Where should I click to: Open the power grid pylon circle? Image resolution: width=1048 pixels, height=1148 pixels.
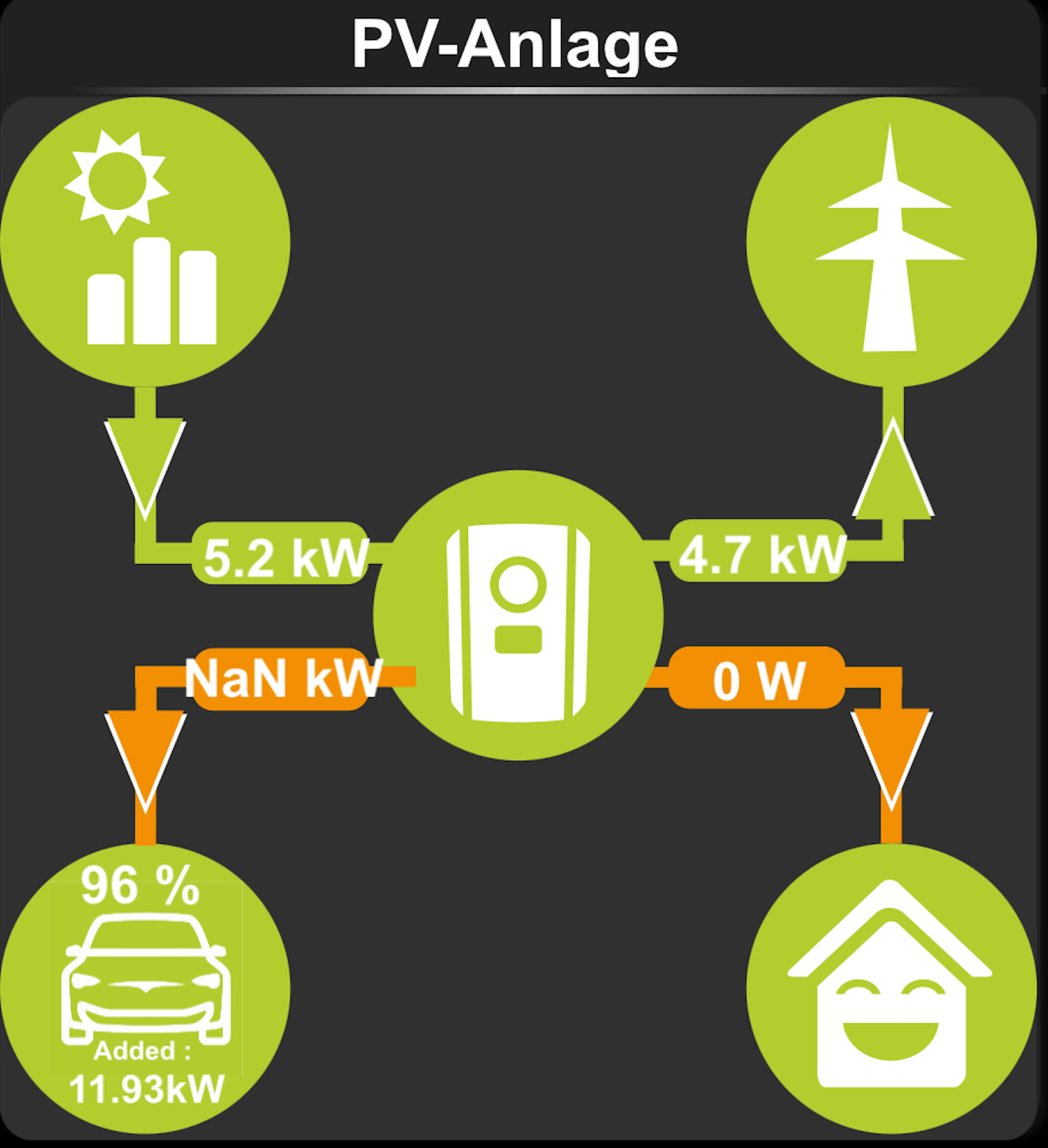(x=891, y=242)
